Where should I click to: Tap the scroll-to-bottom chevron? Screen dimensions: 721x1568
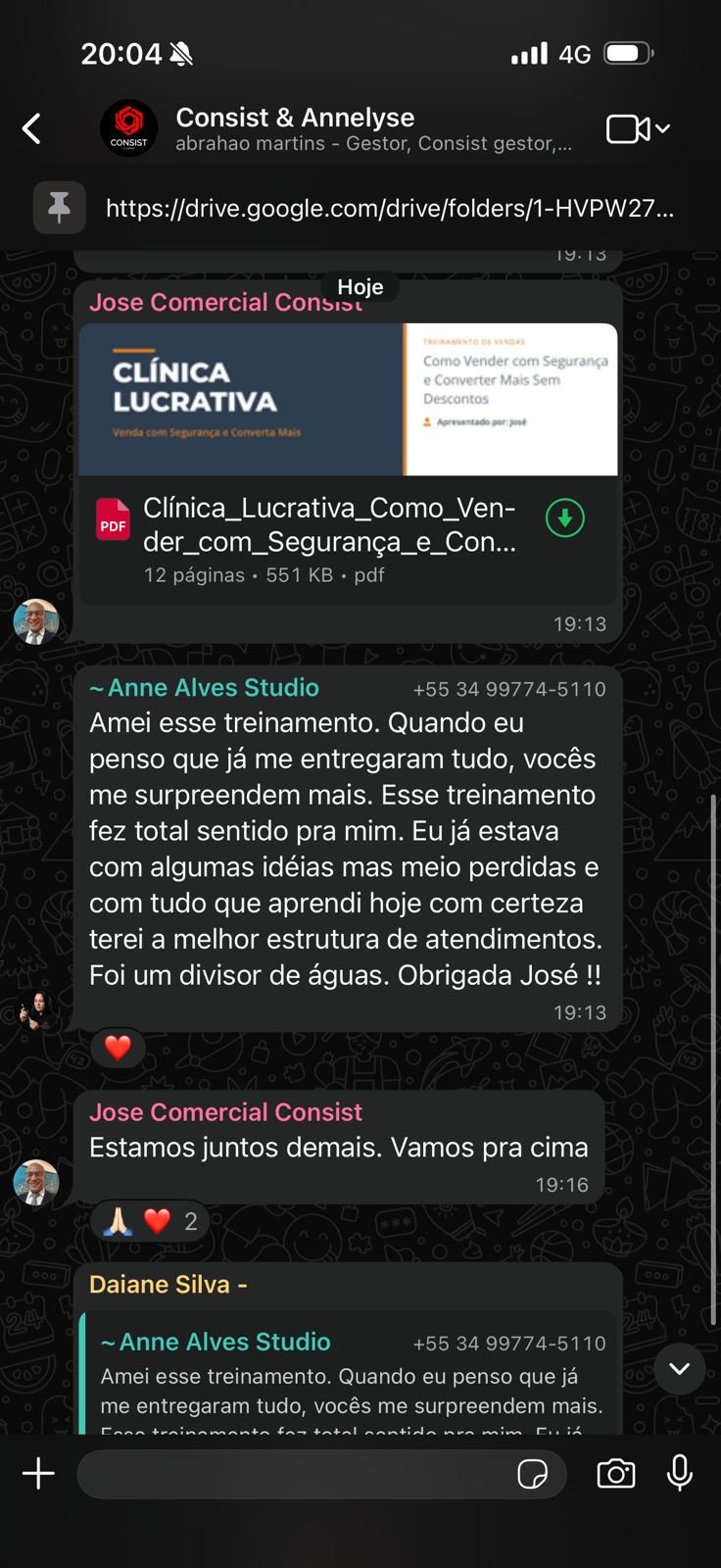[x=680, y=1370]
